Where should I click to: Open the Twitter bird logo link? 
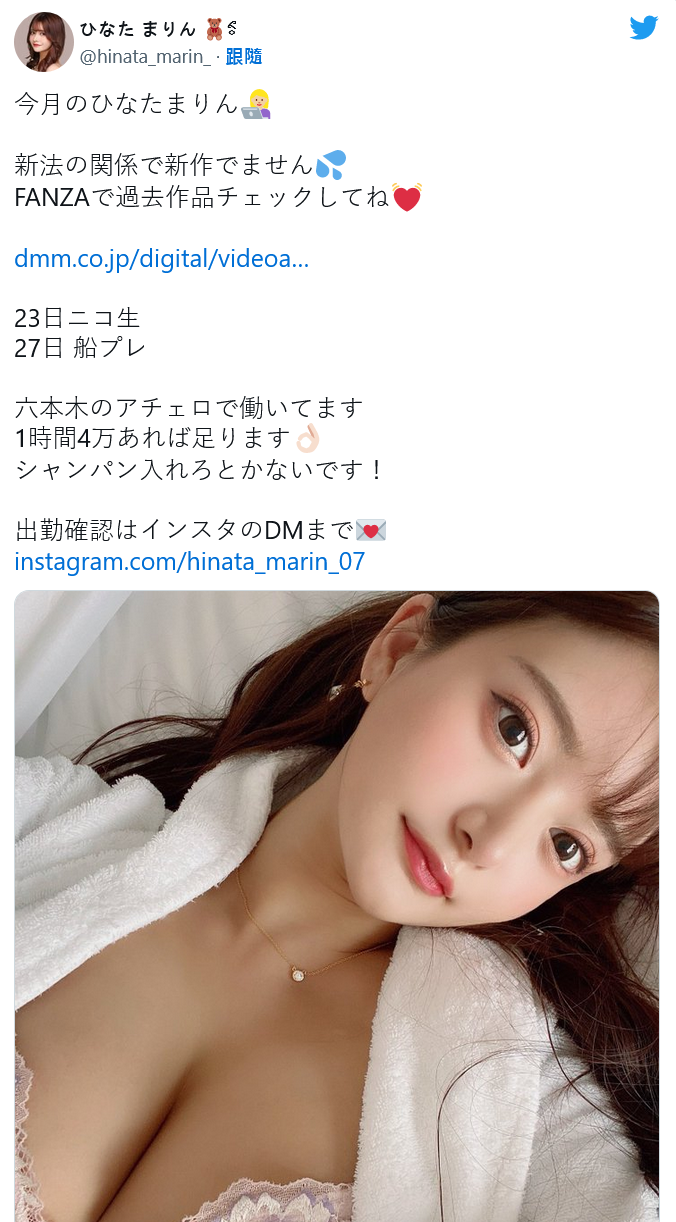(x=643, y=28)
